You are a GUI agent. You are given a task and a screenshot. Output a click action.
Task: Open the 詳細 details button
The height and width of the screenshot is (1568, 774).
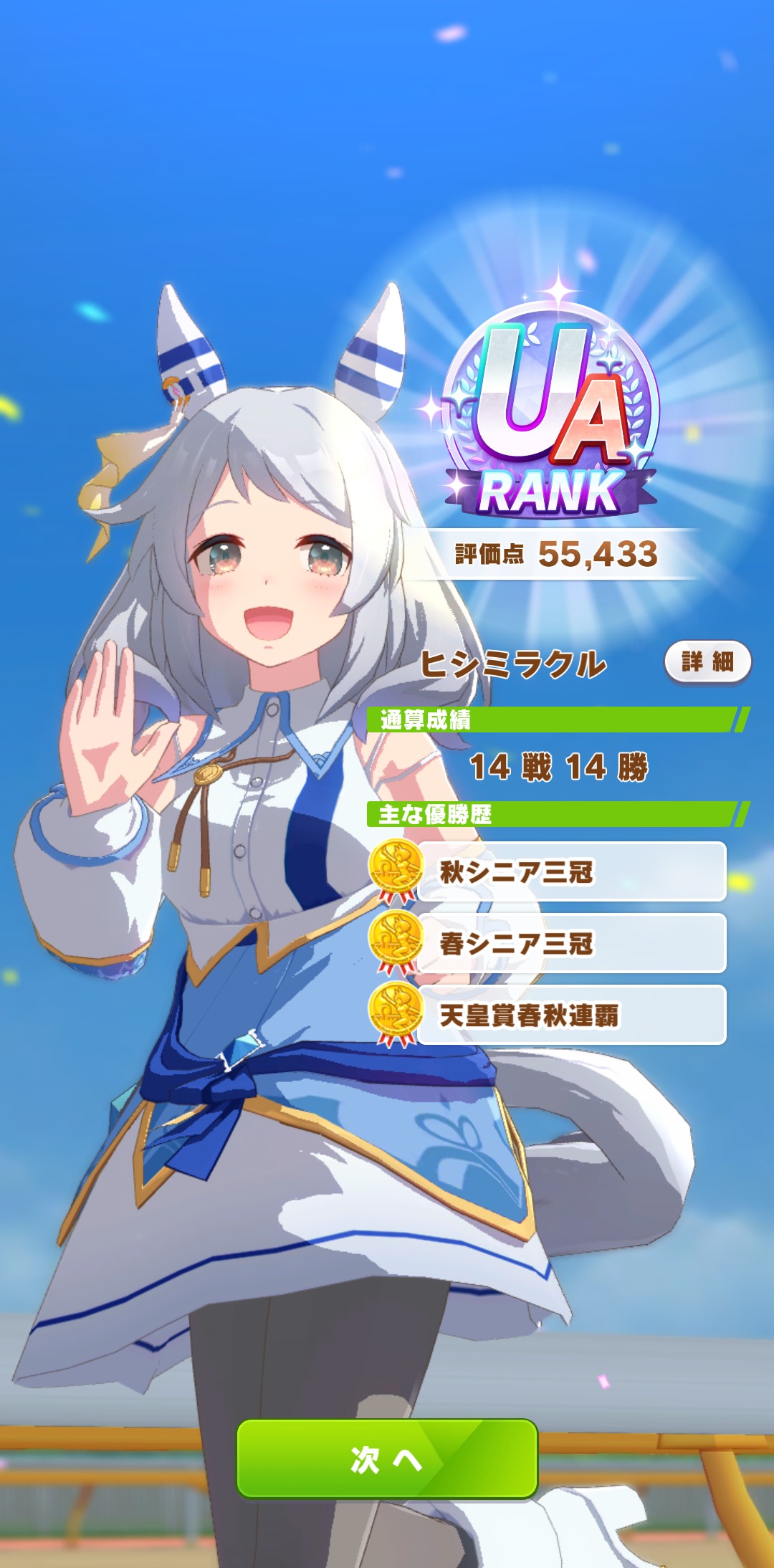(707, 661)
